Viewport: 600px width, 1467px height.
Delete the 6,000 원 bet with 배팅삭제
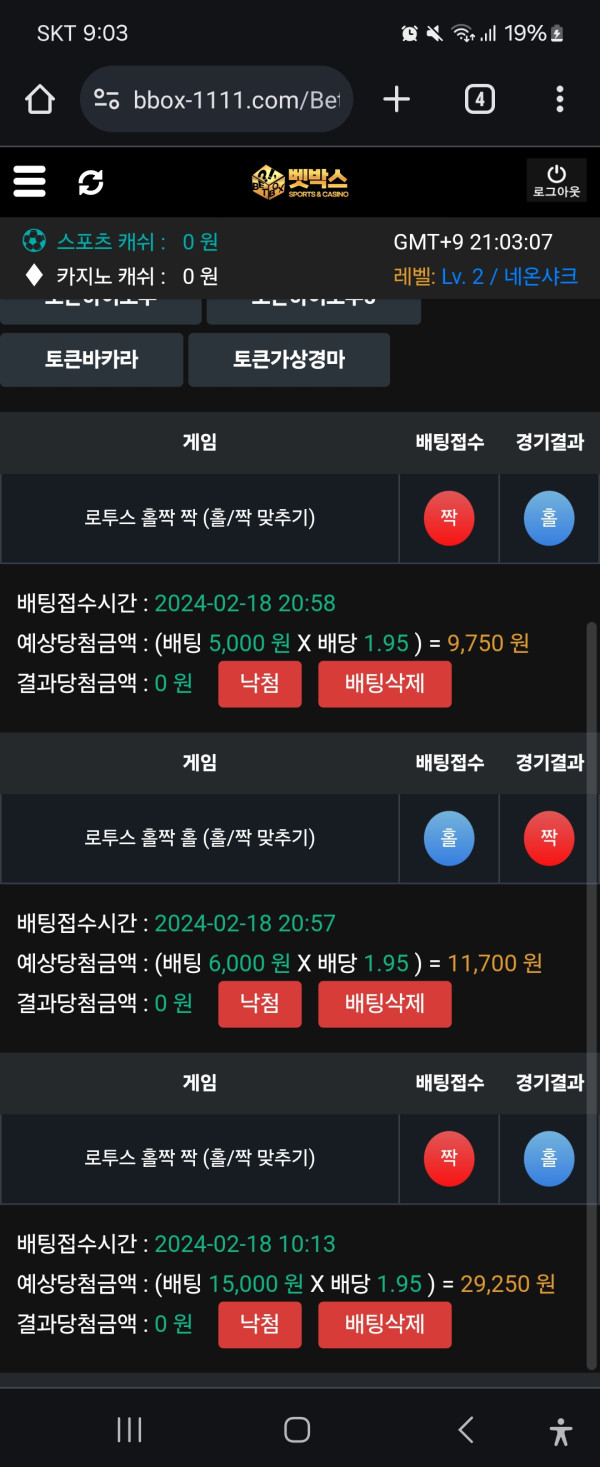coord(385,1003)
